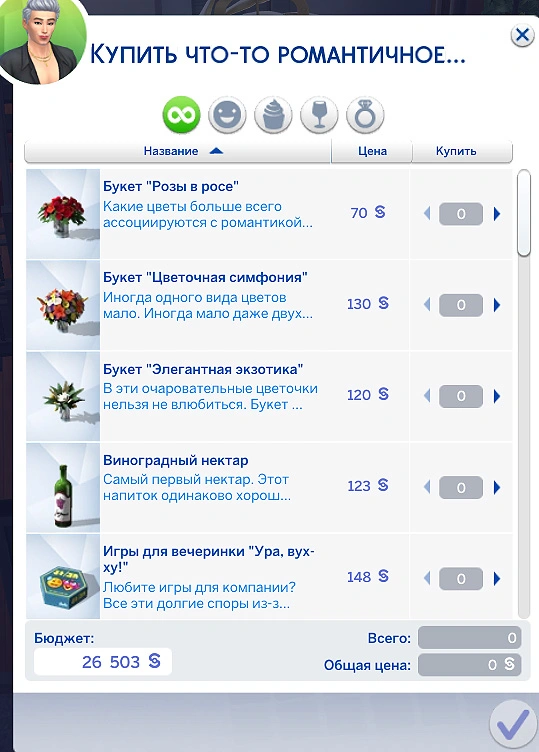The image size is (539, 752).
Task: Increase quantity of Букет "Элегантная экзотика"
Action: (x=497, y=396)
